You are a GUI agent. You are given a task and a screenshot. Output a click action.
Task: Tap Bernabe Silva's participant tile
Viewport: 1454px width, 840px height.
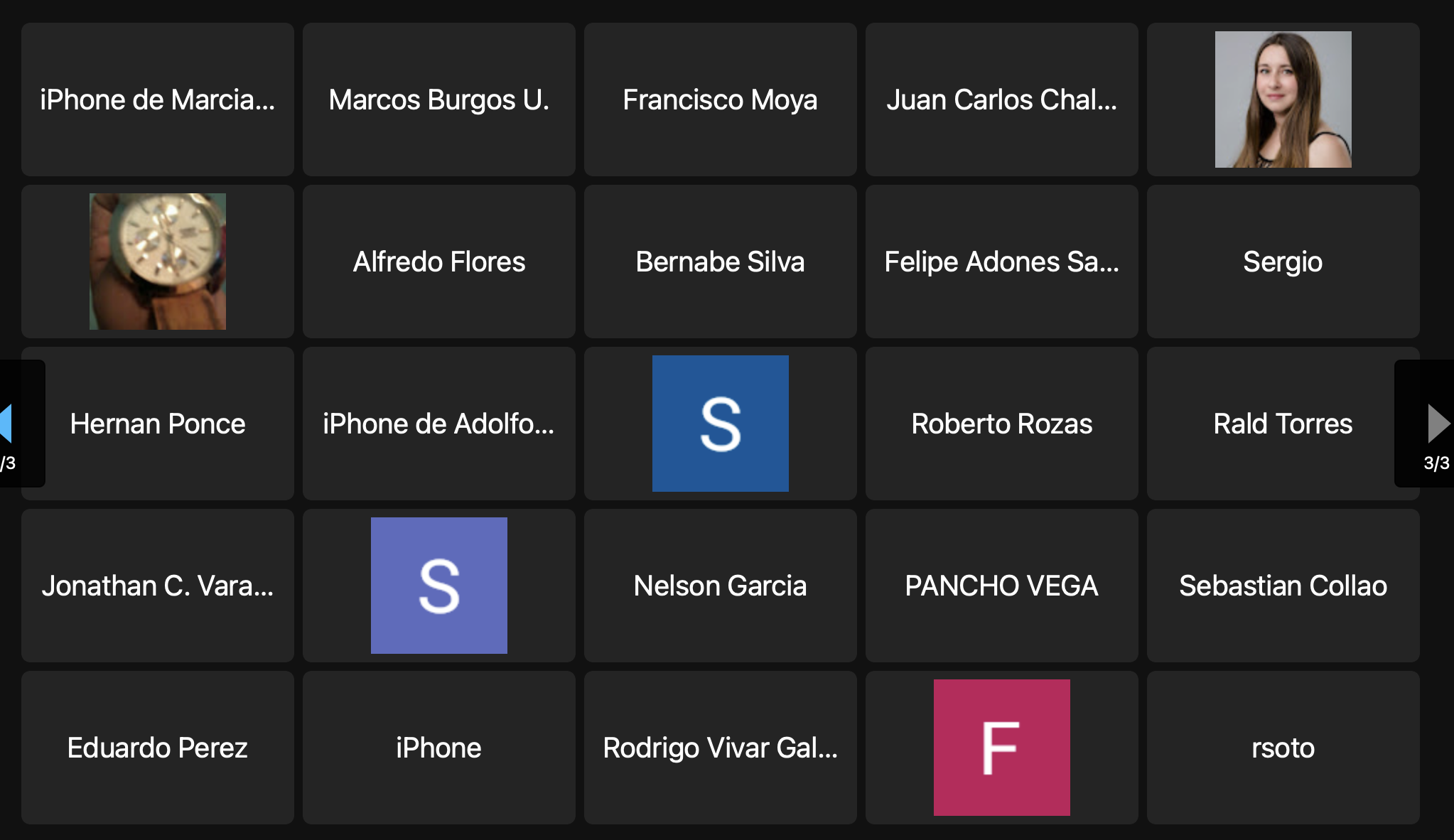(721, 262)
